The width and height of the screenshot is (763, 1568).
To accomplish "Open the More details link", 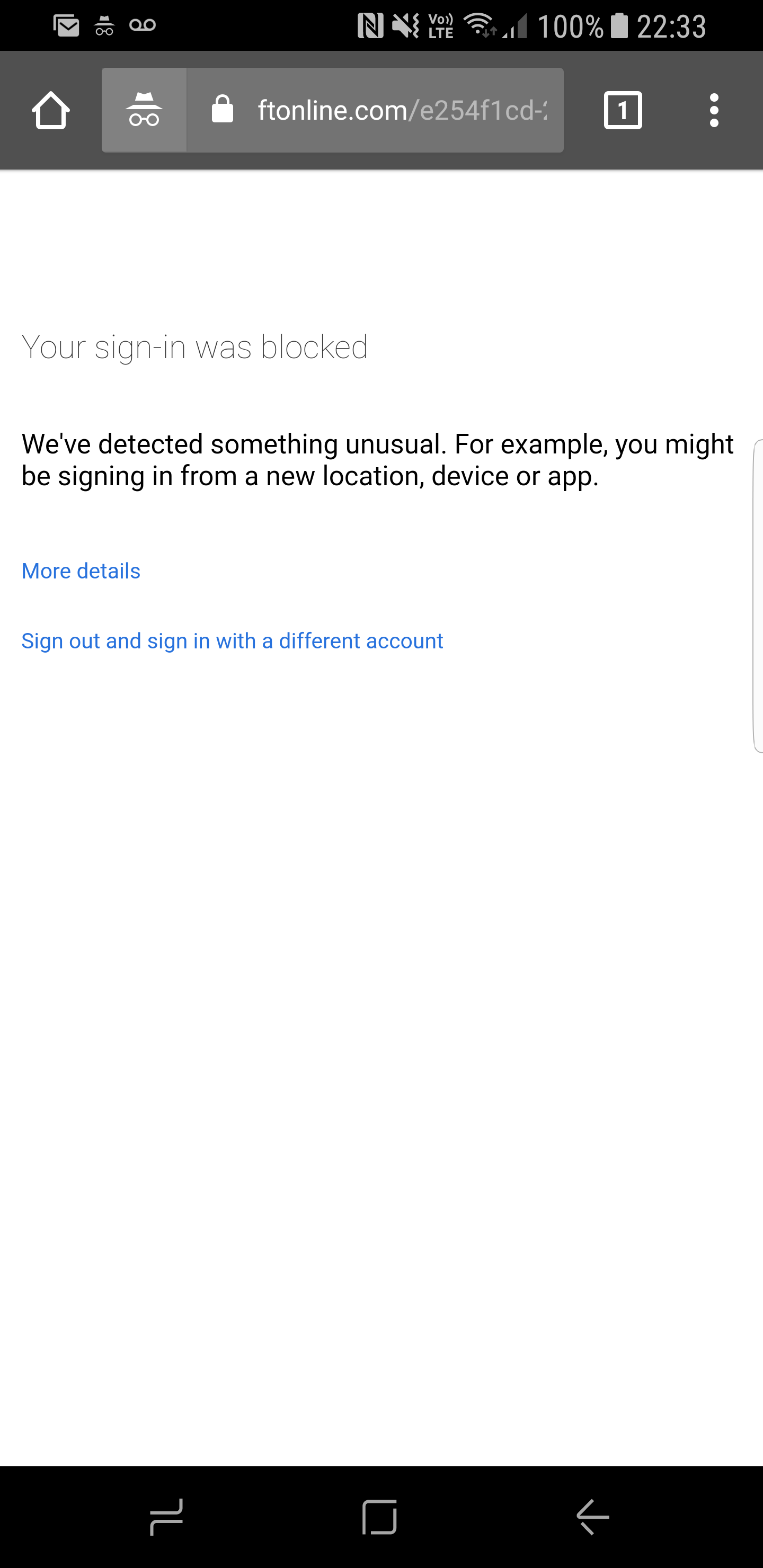I will coord(81,571).
